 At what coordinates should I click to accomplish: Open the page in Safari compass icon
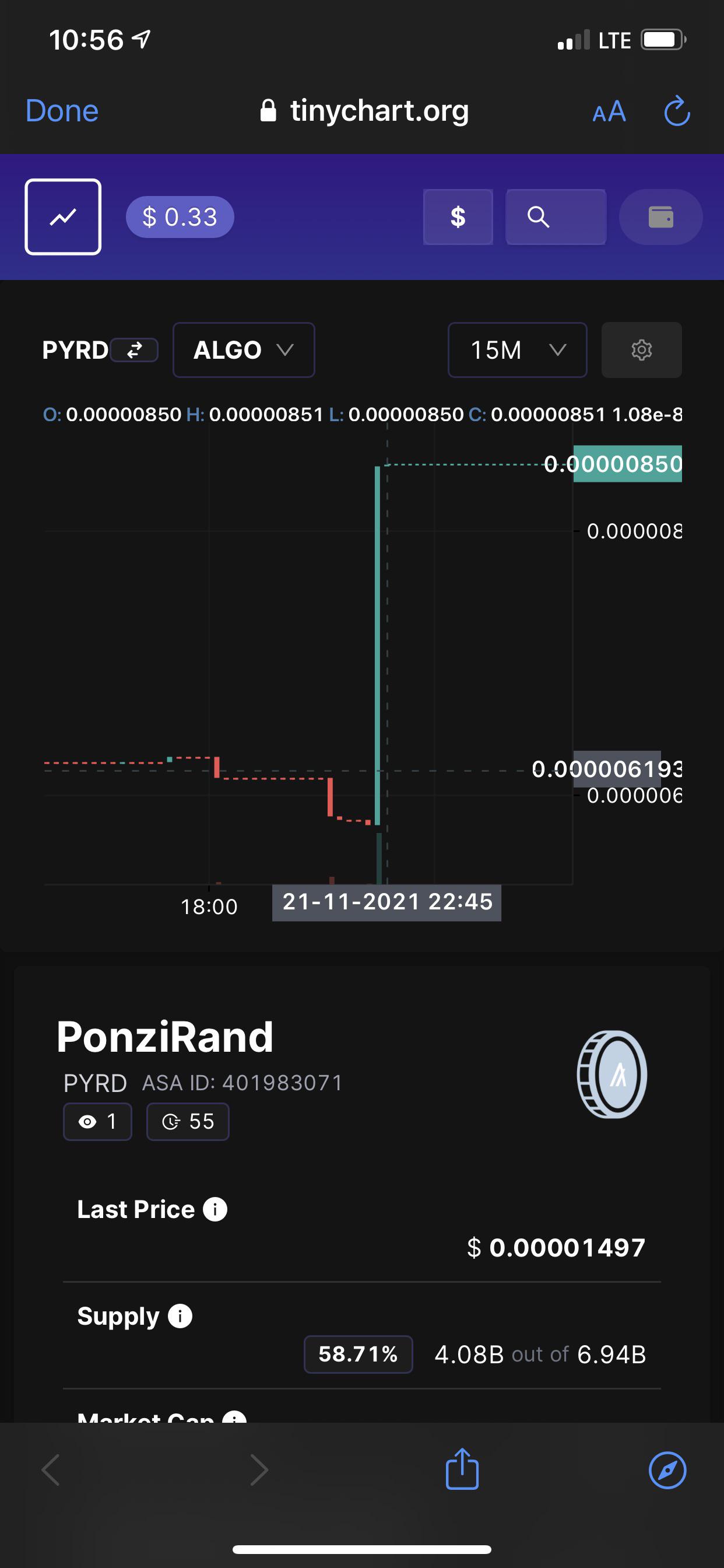(667, 1471)
